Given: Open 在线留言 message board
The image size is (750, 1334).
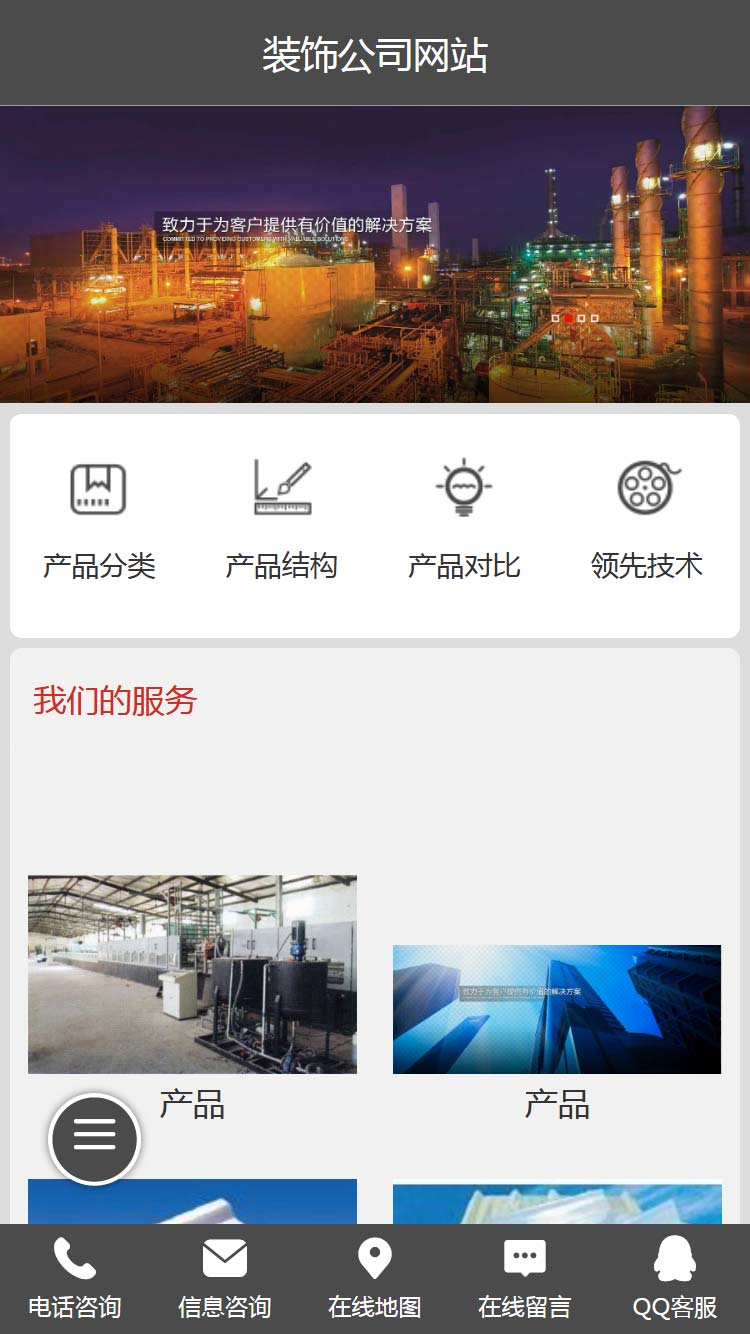Looking at the screenshot, I should point(525,1279).
